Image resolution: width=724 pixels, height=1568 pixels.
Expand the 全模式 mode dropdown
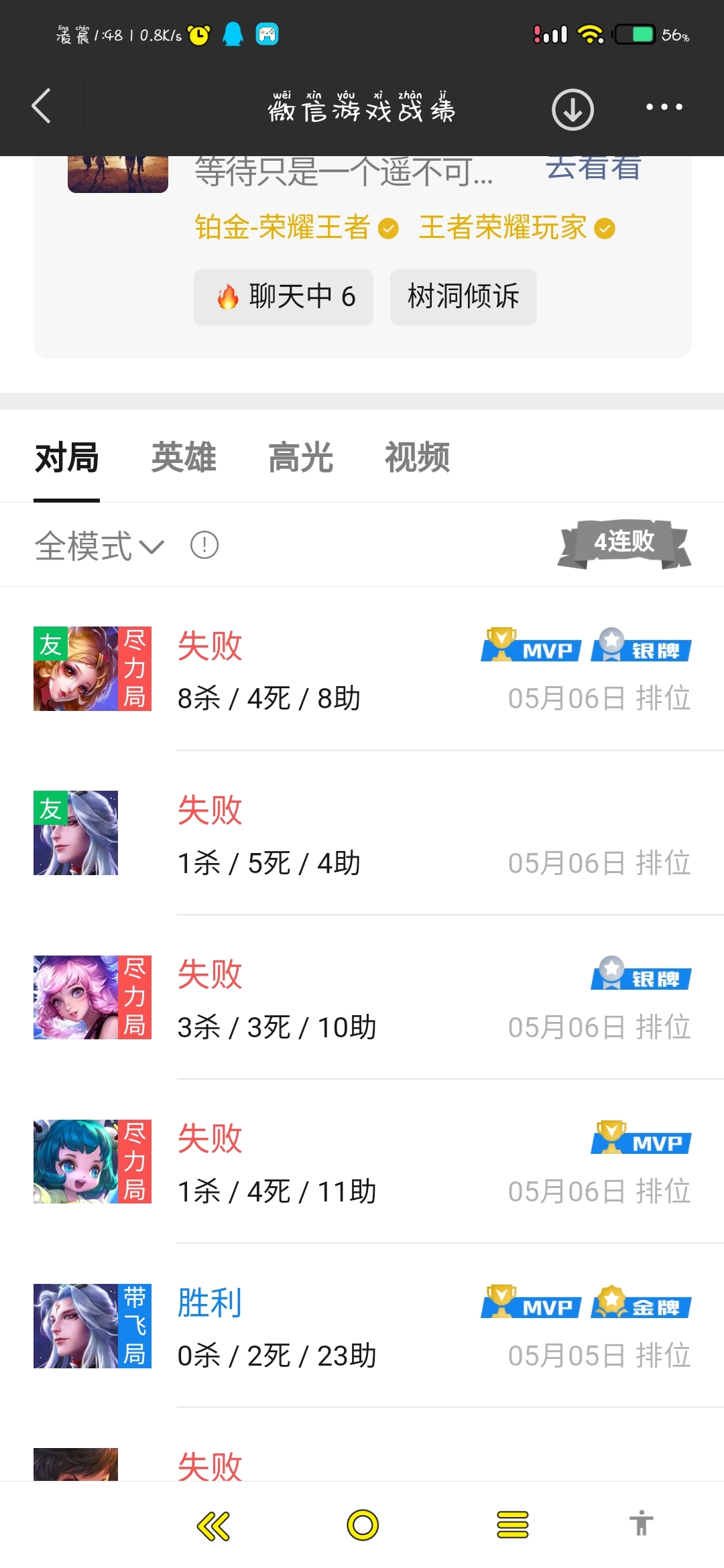tap(99, 546)
